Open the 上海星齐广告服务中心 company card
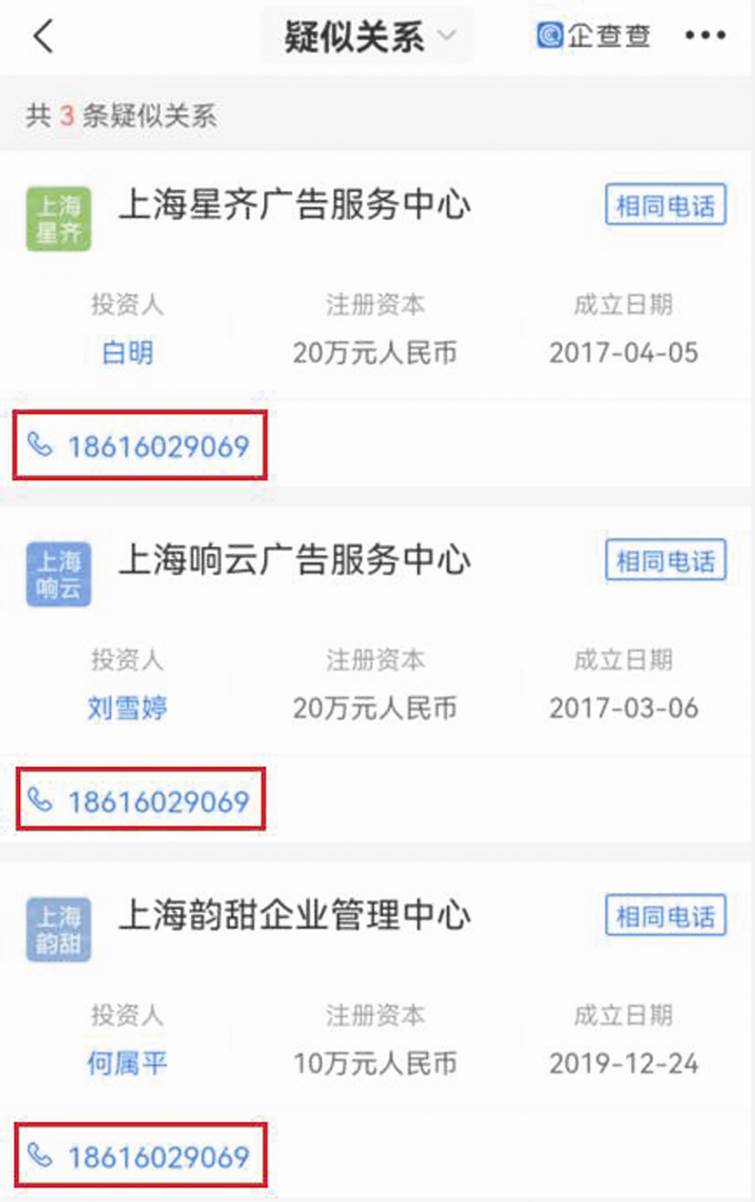The image size is (755, 1202). coord(294,206)
